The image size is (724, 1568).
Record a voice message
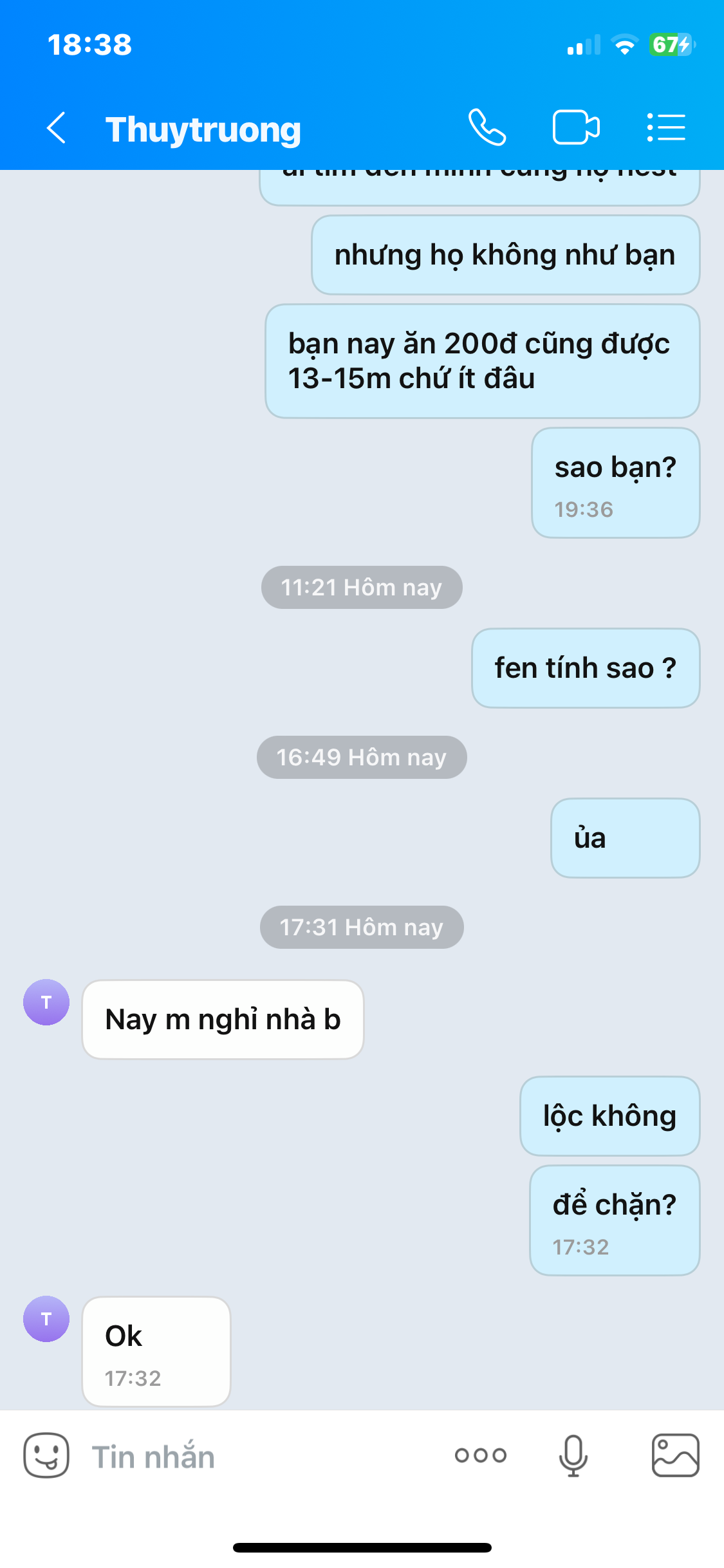coord(573,1455)
